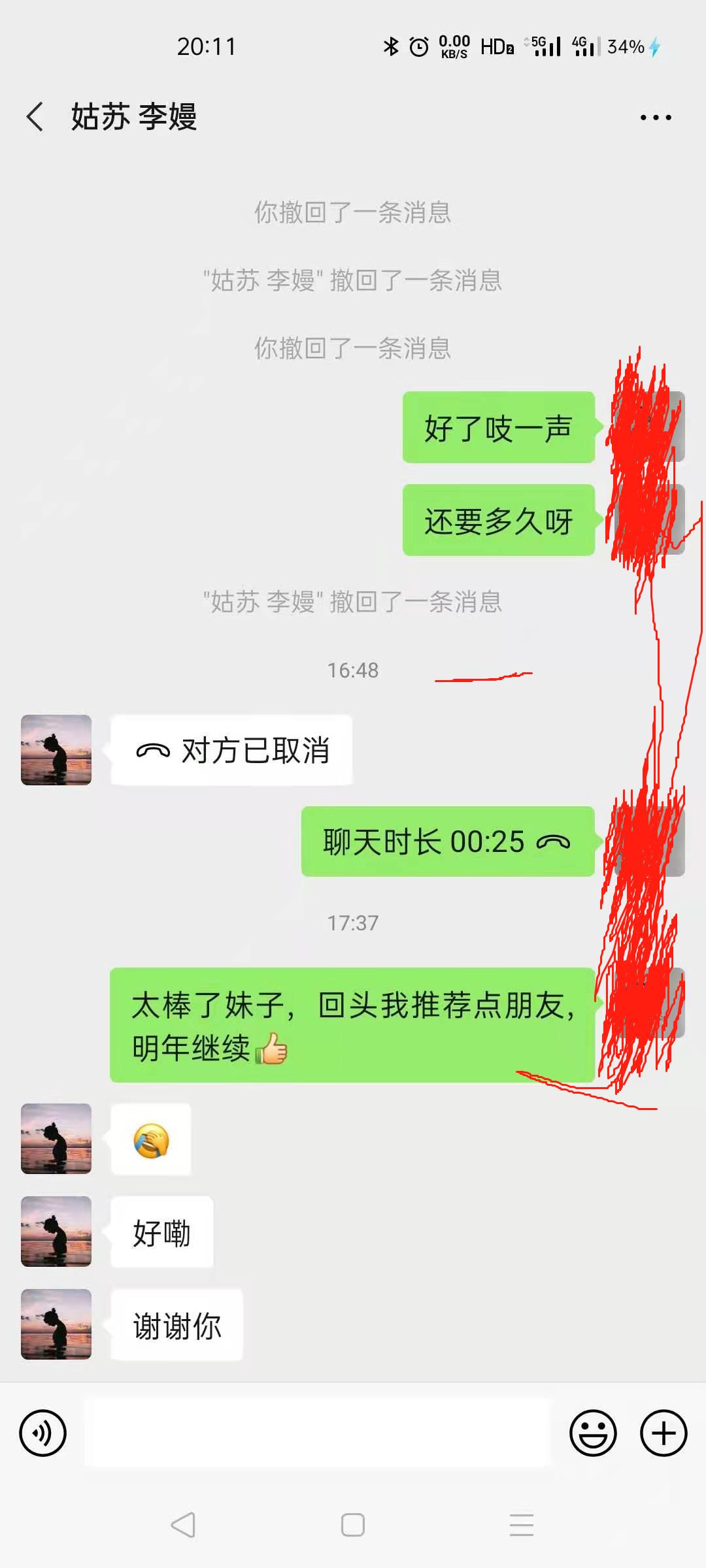Switch to voice message input
Screen dimensions: 706x1568
pyautogui.click(x=43, y=1433)
